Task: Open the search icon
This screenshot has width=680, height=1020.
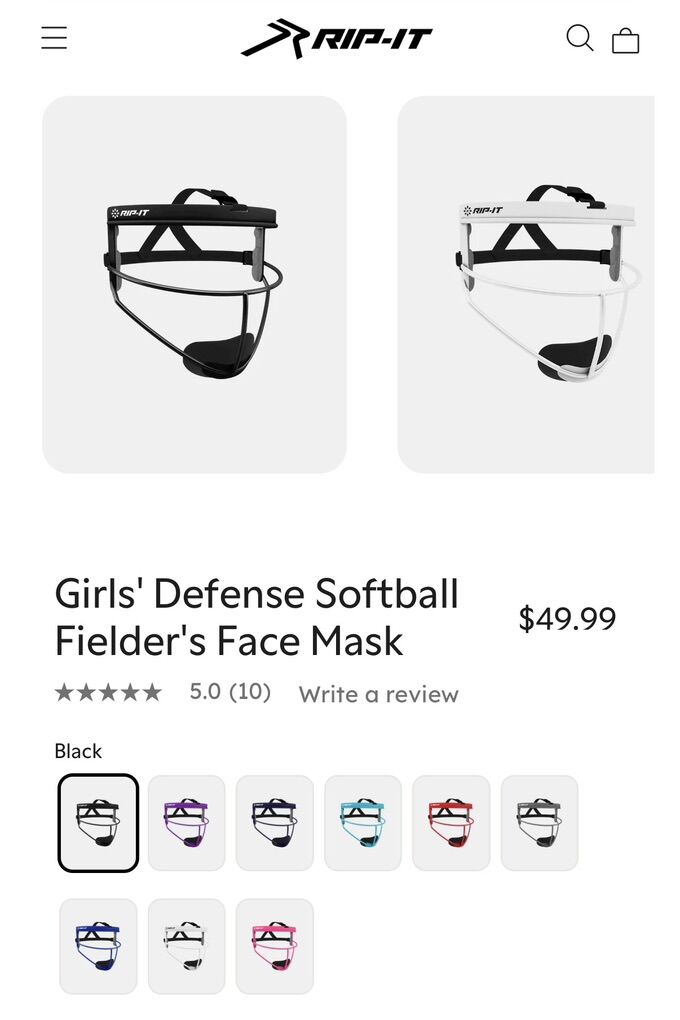Action: pyautogui.click(x=579, y=38)
